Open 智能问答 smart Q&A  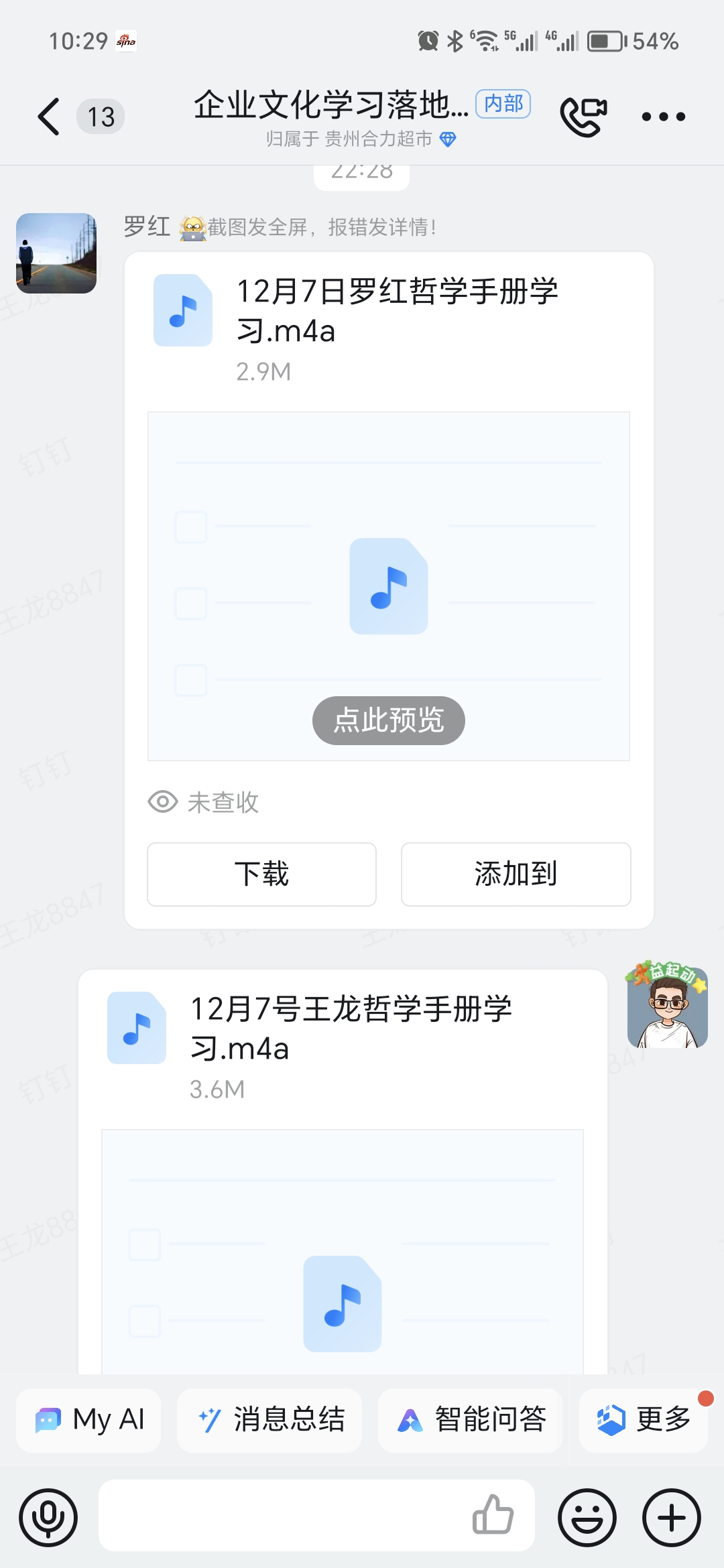pyautogui.click(x=470, y=1419)
